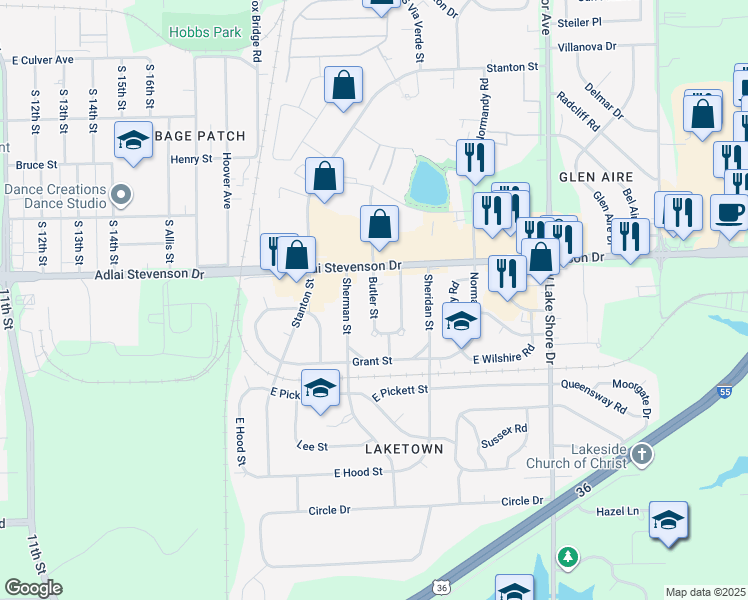Open the restaurant pin beside Normandy Rd
This screenshot has width=748, height=600.
pos(475,158)
